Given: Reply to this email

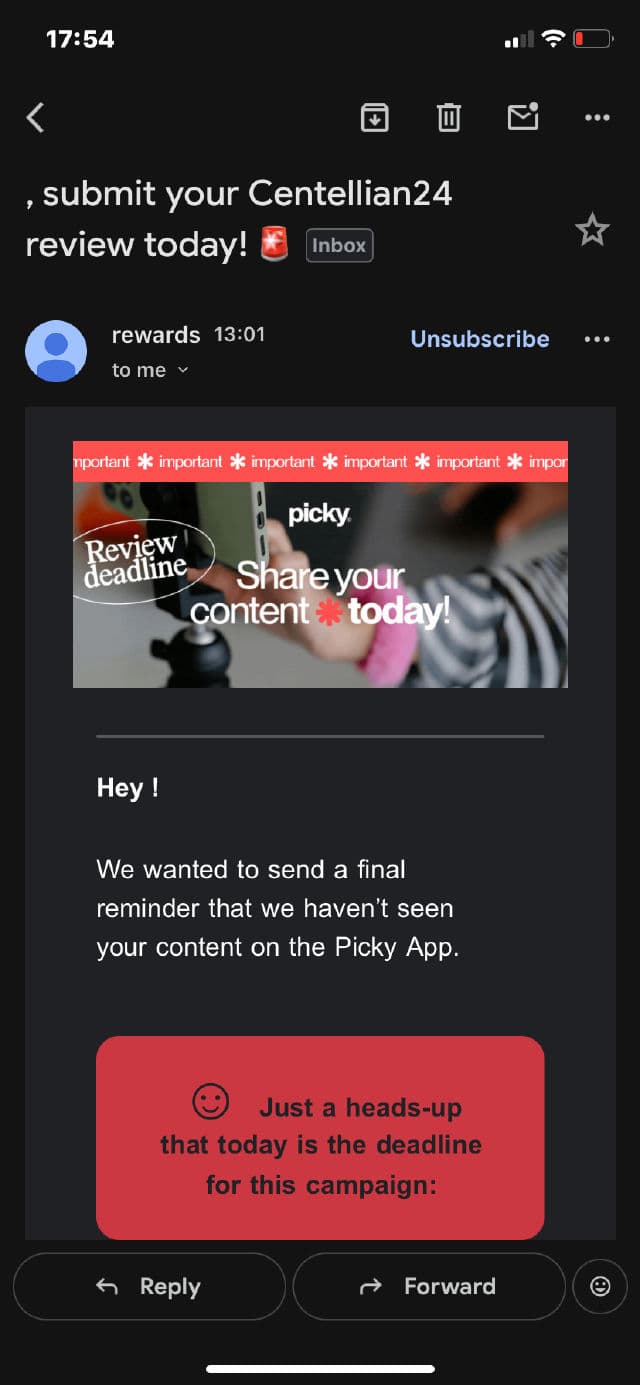Looking at the screenshot, I should (x=150, y=1286).
